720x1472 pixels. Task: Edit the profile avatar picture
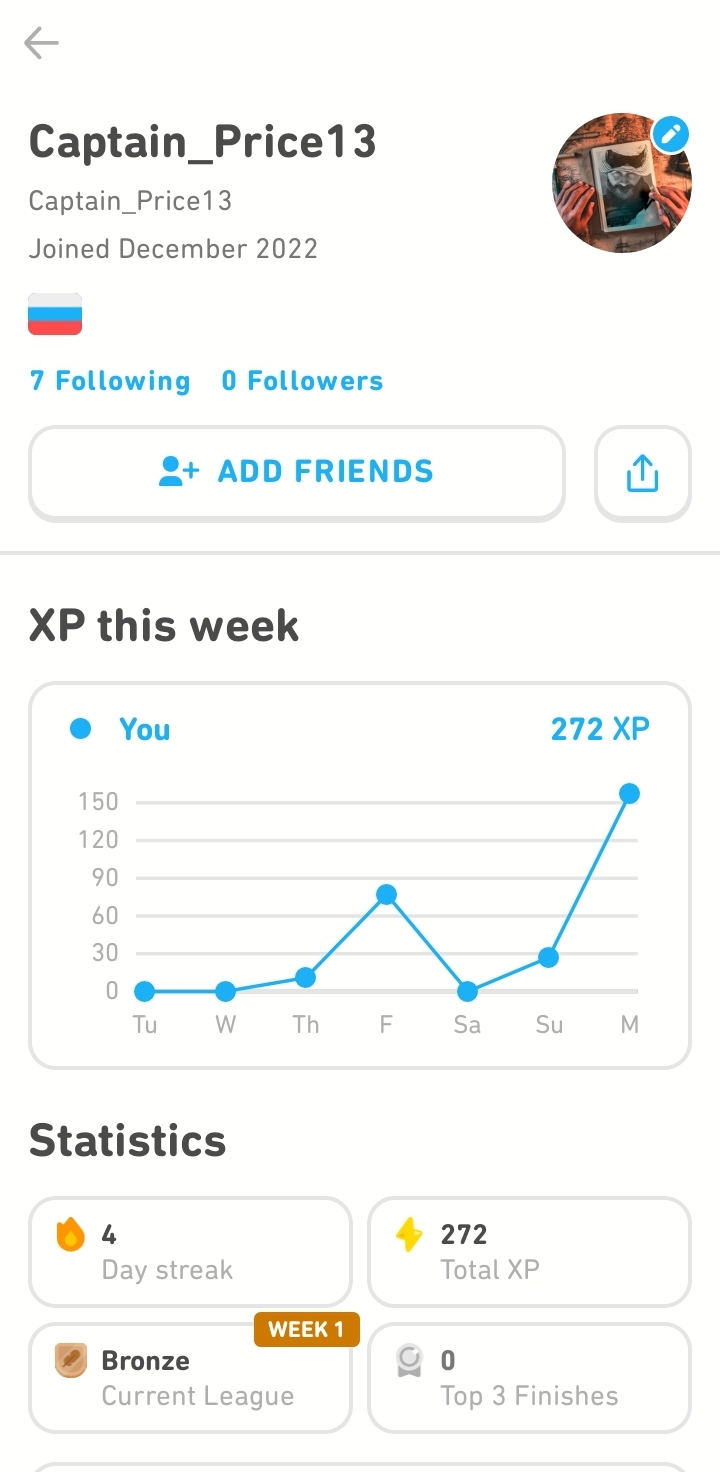coord(671,134)
